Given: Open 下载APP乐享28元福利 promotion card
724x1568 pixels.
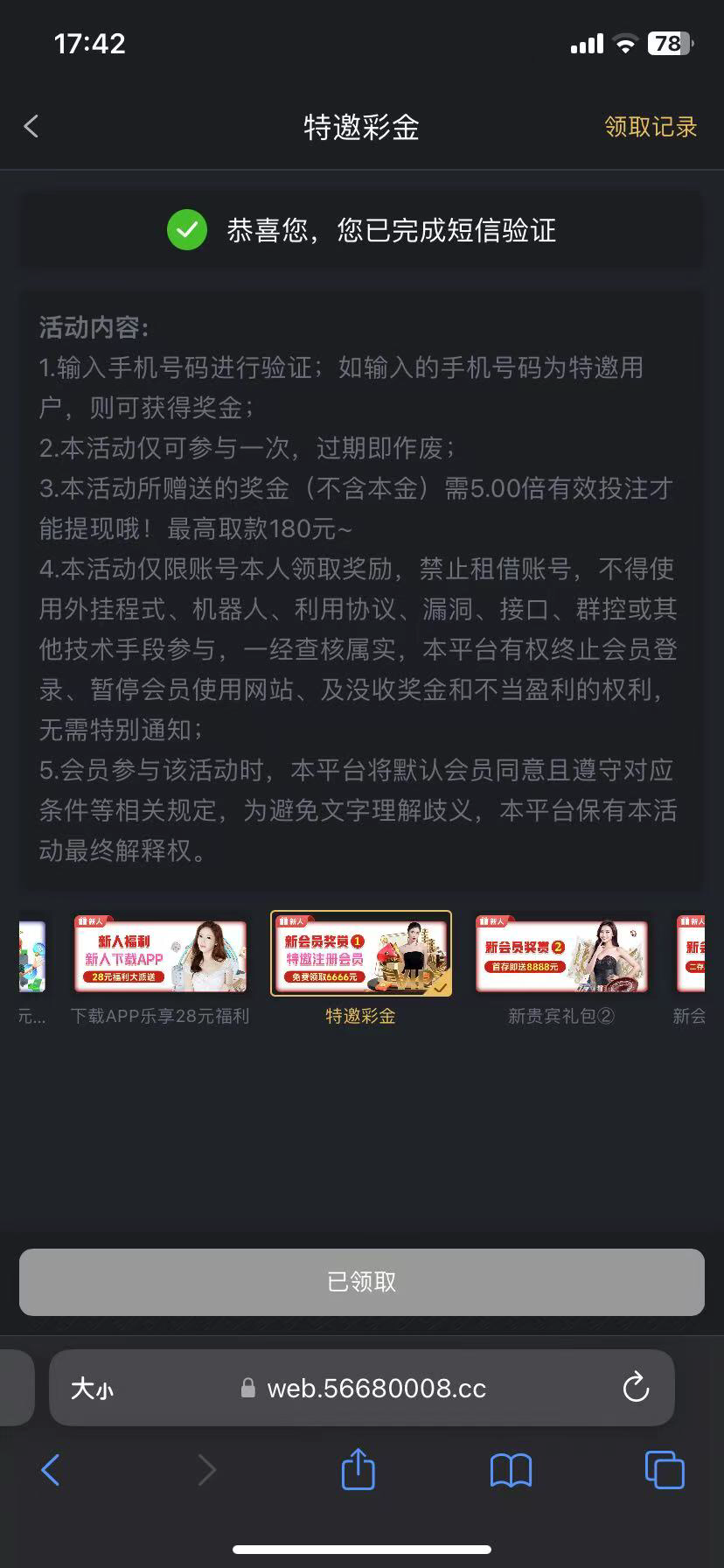Looking at the screenshot, I should [x=160, y=957].
